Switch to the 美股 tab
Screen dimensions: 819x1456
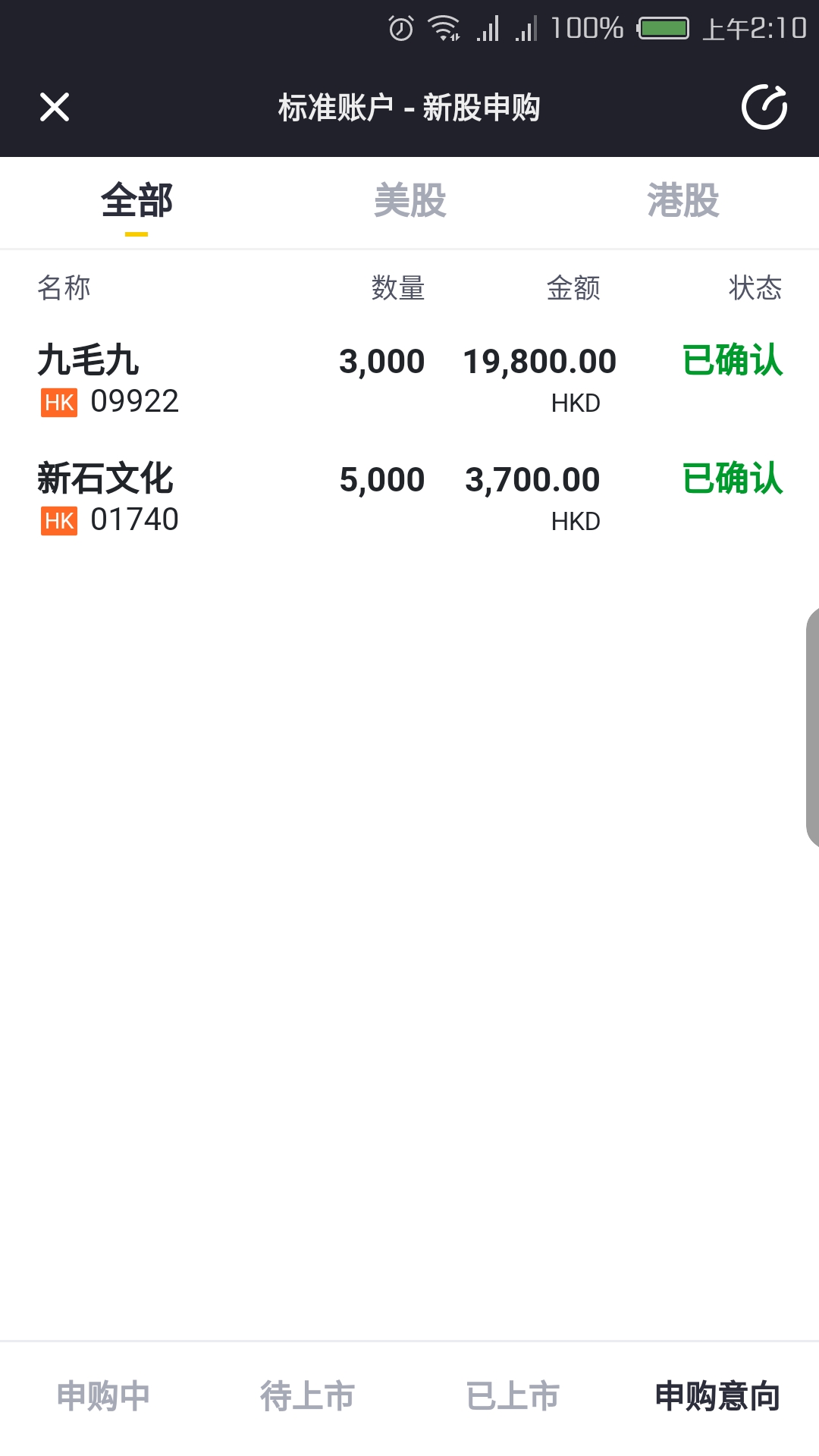coord(409,202)
